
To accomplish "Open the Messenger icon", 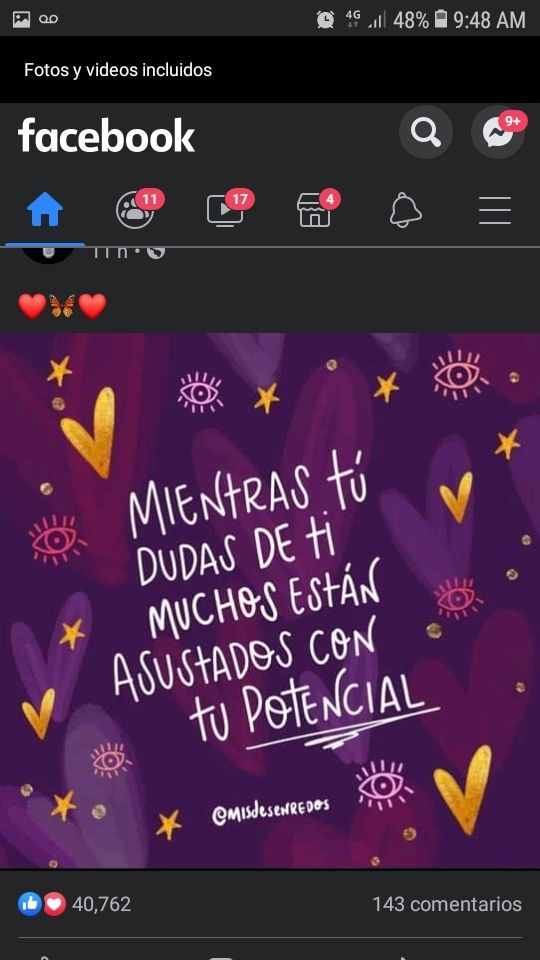I will (x=498, y=132).
